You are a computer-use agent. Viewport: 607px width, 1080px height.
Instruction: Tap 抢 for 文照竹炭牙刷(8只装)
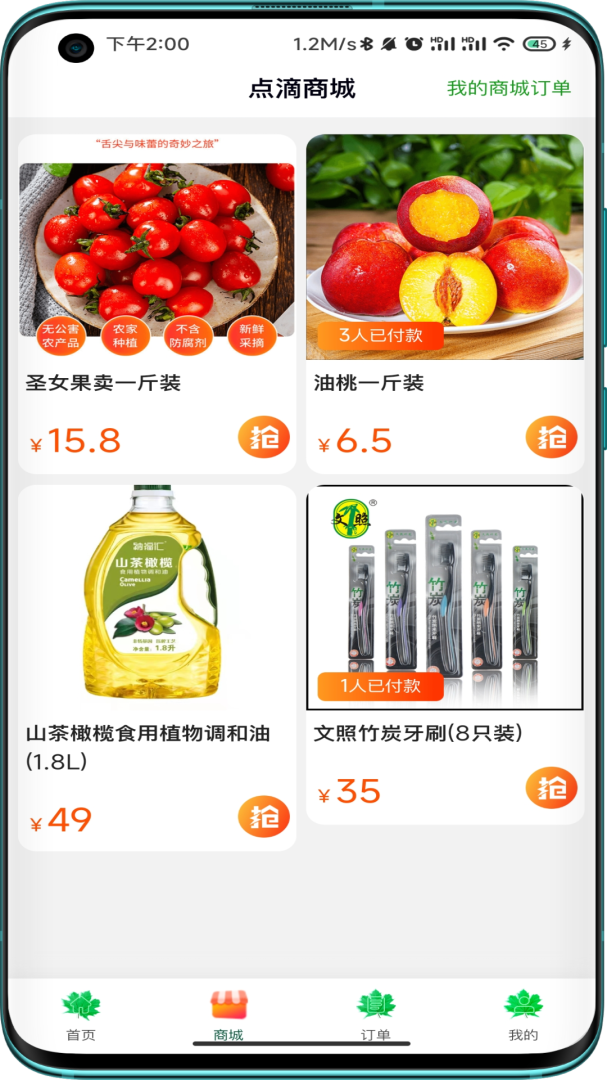pyautogui.click(x=551, y=788)
